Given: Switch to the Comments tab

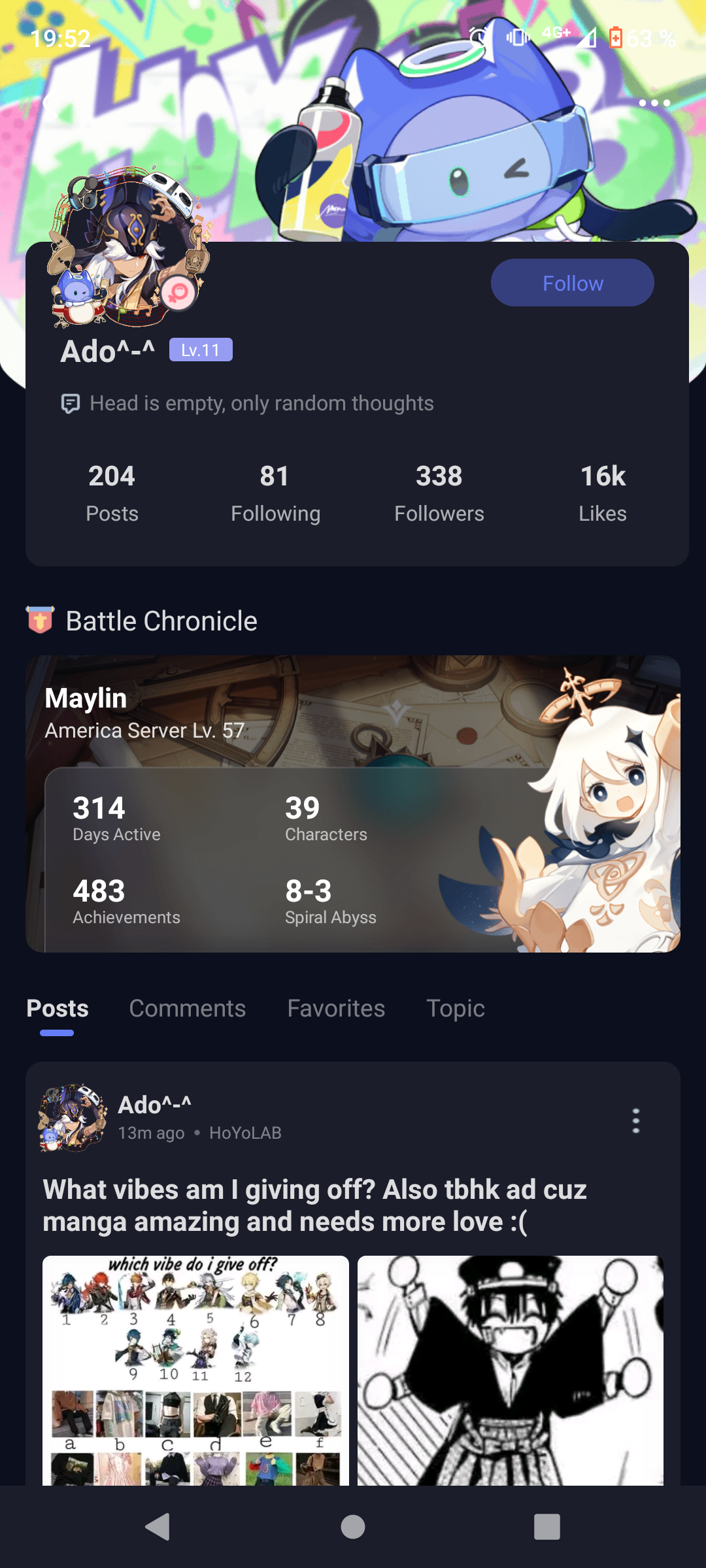Looking at the screenshot, I should pyautogui.click(x=188, y=1009).
